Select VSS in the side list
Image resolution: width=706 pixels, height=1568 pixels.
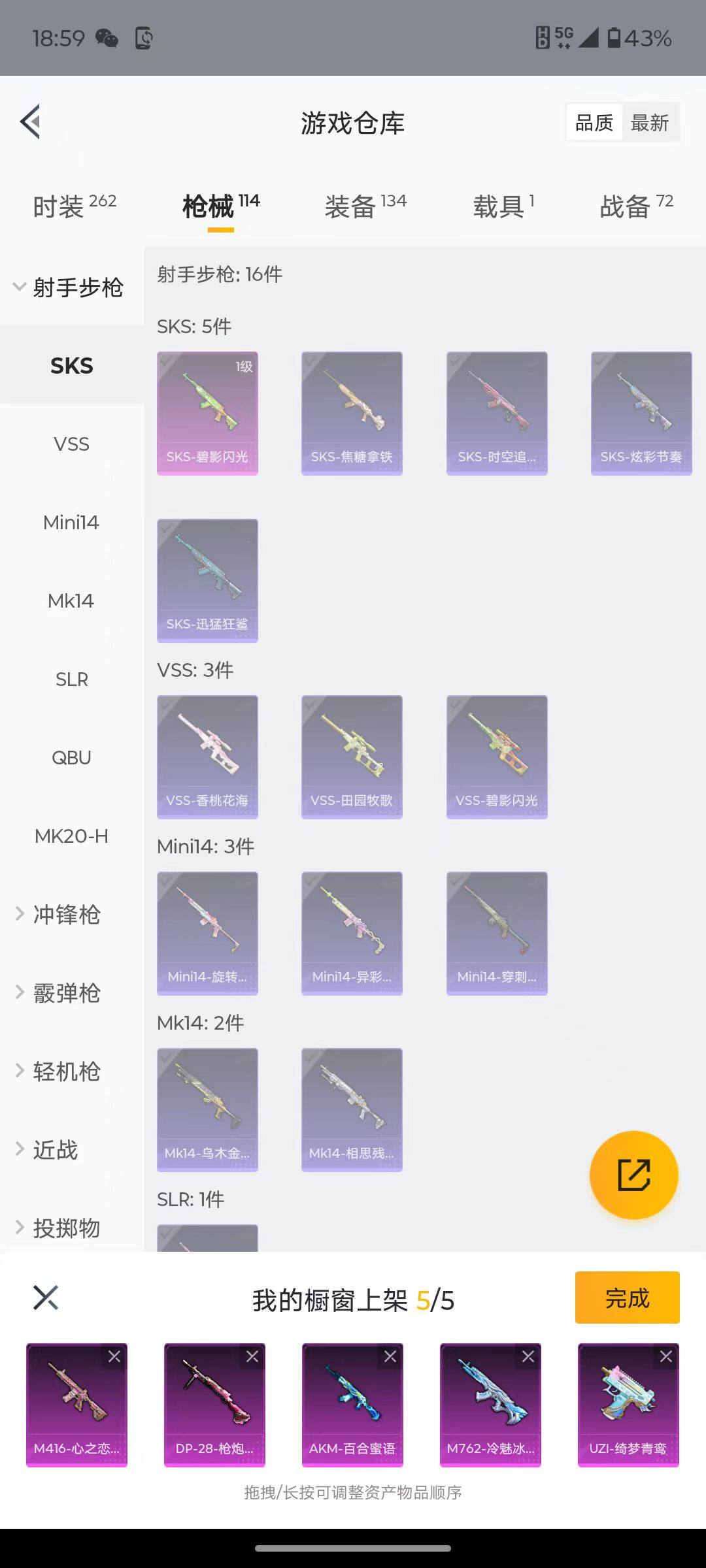pyautogui.click(x=71, y=444)
